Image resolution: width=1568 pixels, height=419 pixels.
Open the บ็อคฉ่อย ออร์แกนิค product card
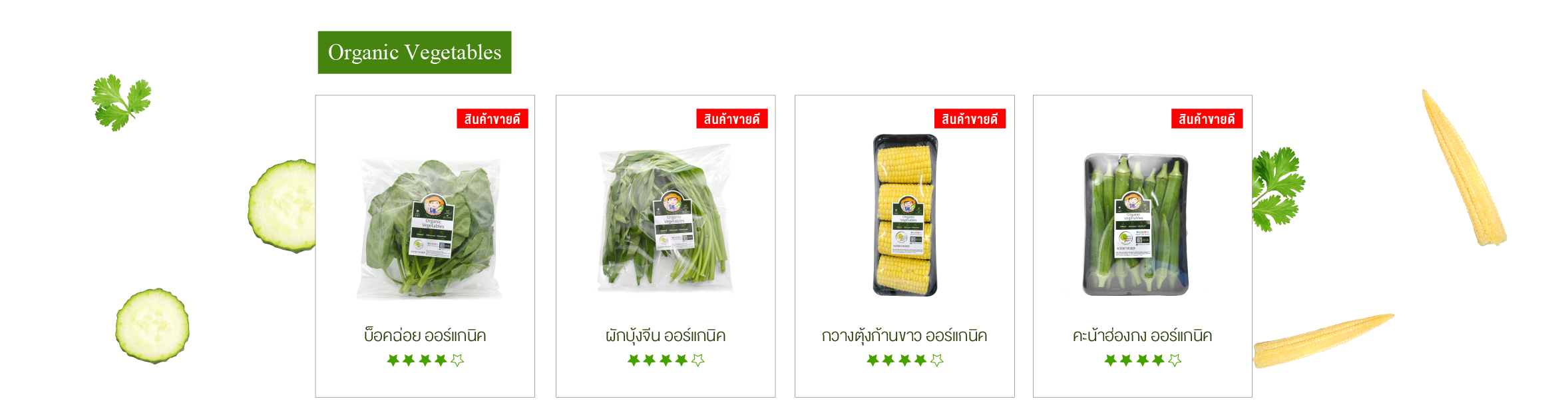pos(425,246)
